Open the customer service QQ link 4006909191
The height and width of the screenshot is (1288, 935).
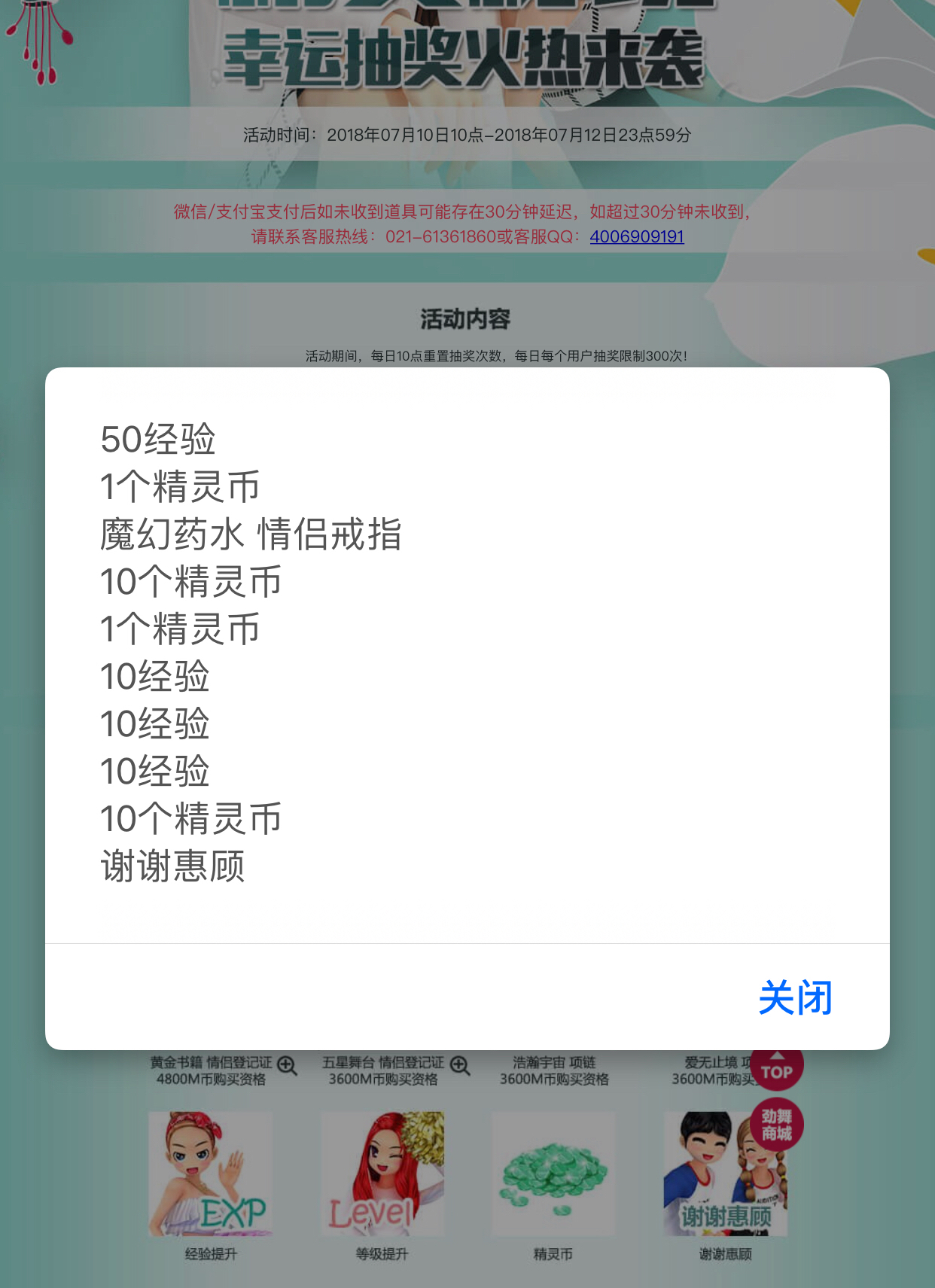[636, 236]
